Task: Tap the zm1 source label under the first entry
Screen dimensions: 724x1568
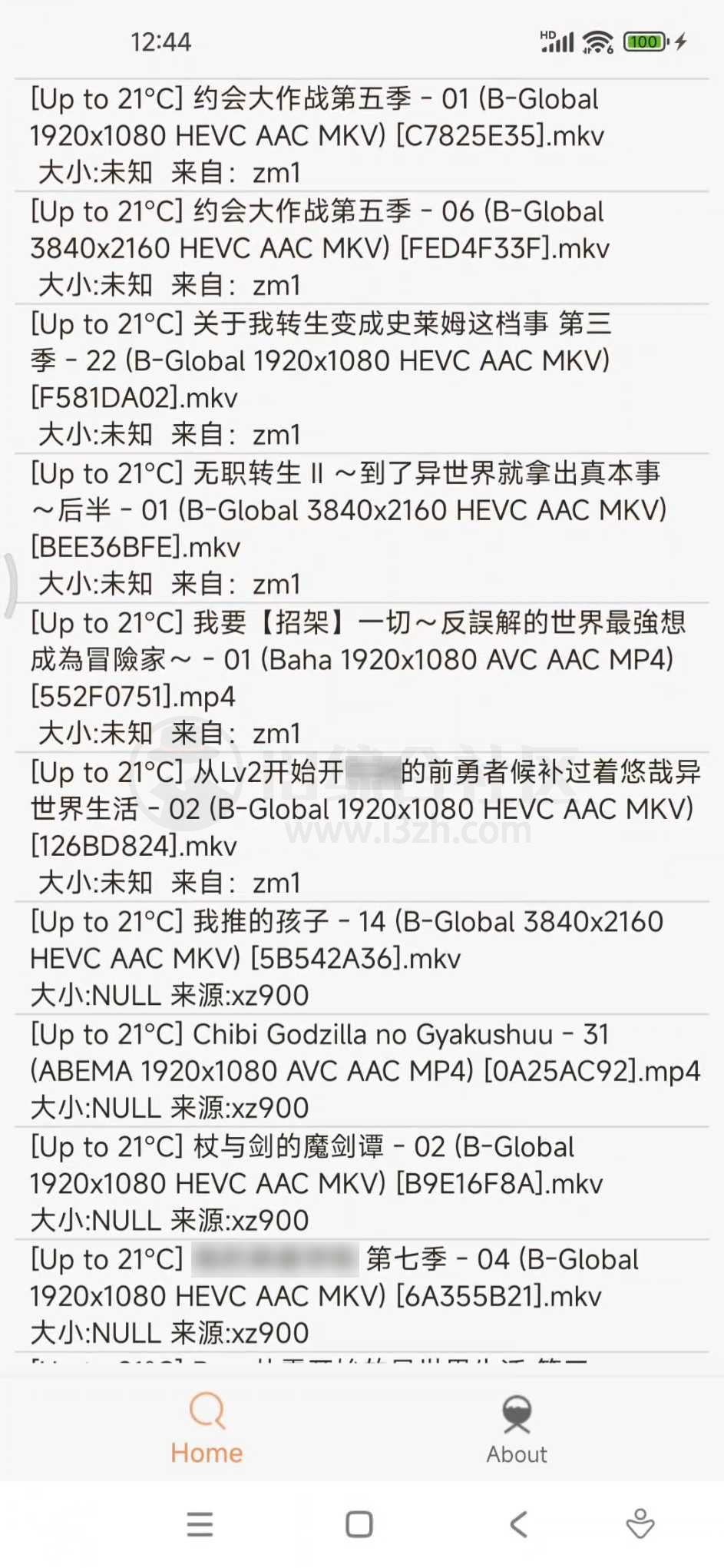Action: pyautogui.click(x=277, y=173)
